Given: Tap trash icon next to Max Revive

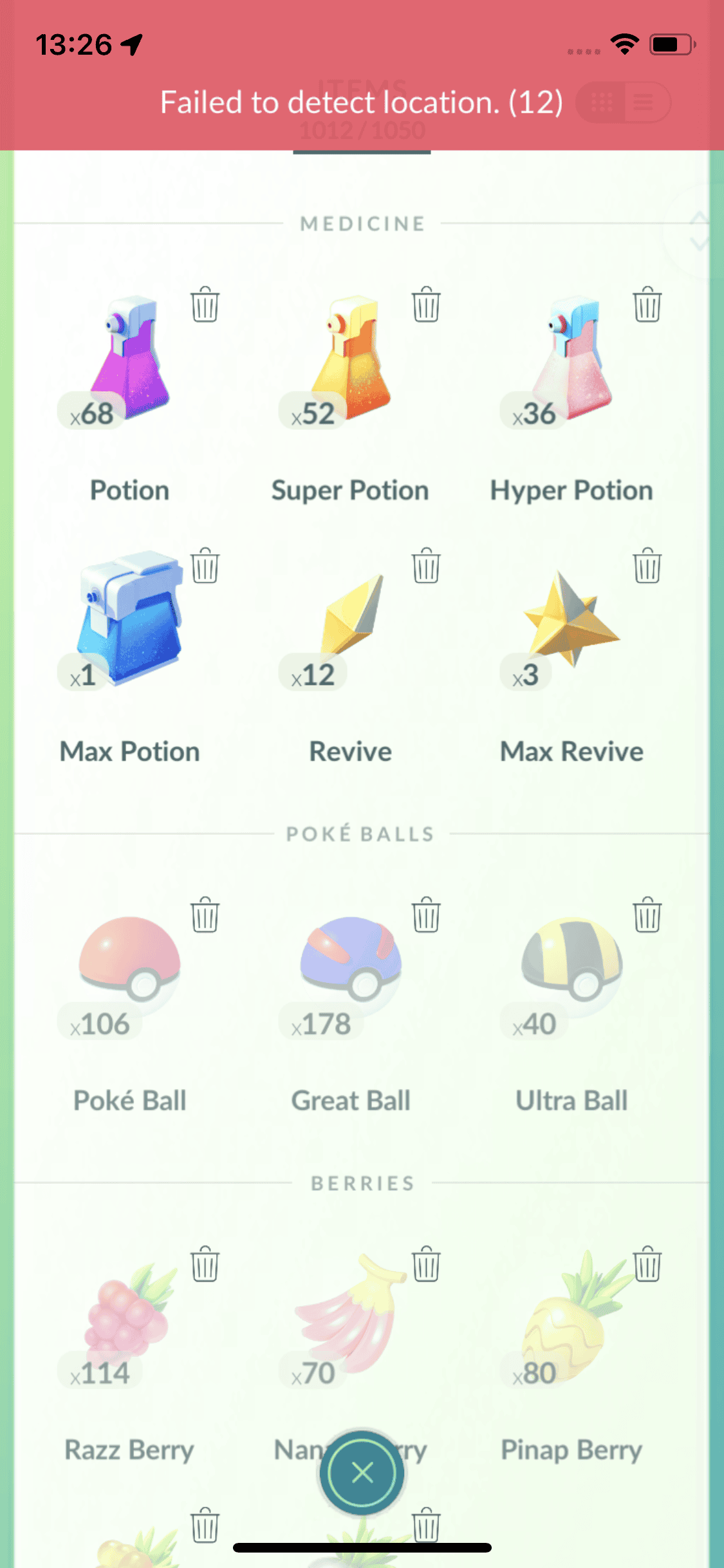Looking at the screenshot, I should [x=647, y=566].
